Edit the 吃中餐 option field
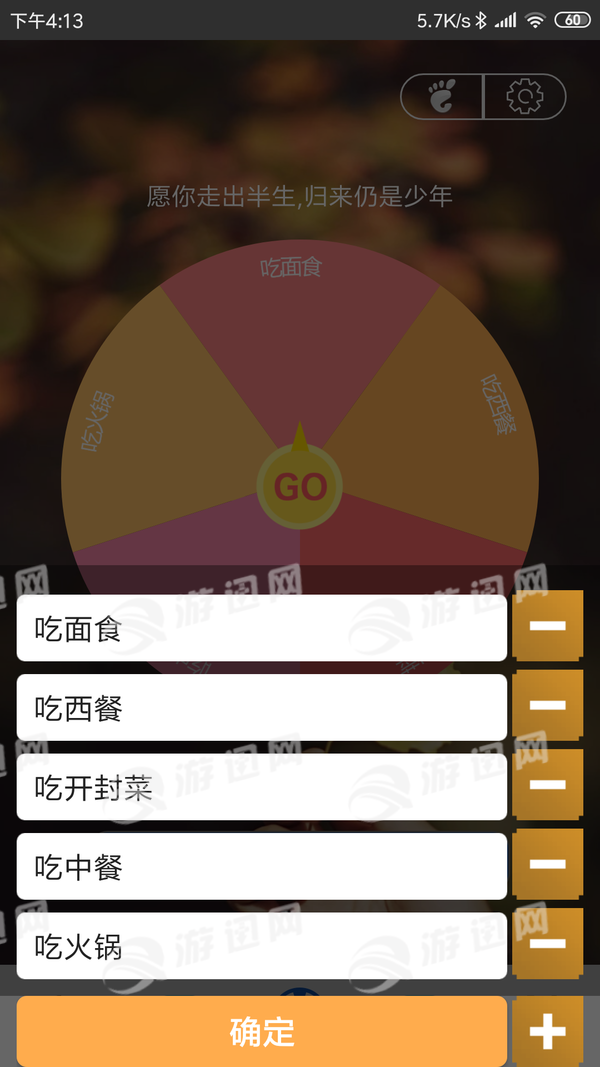This screenshot has width=600, height=1067. pyautogui.click(x=261, y=866)
